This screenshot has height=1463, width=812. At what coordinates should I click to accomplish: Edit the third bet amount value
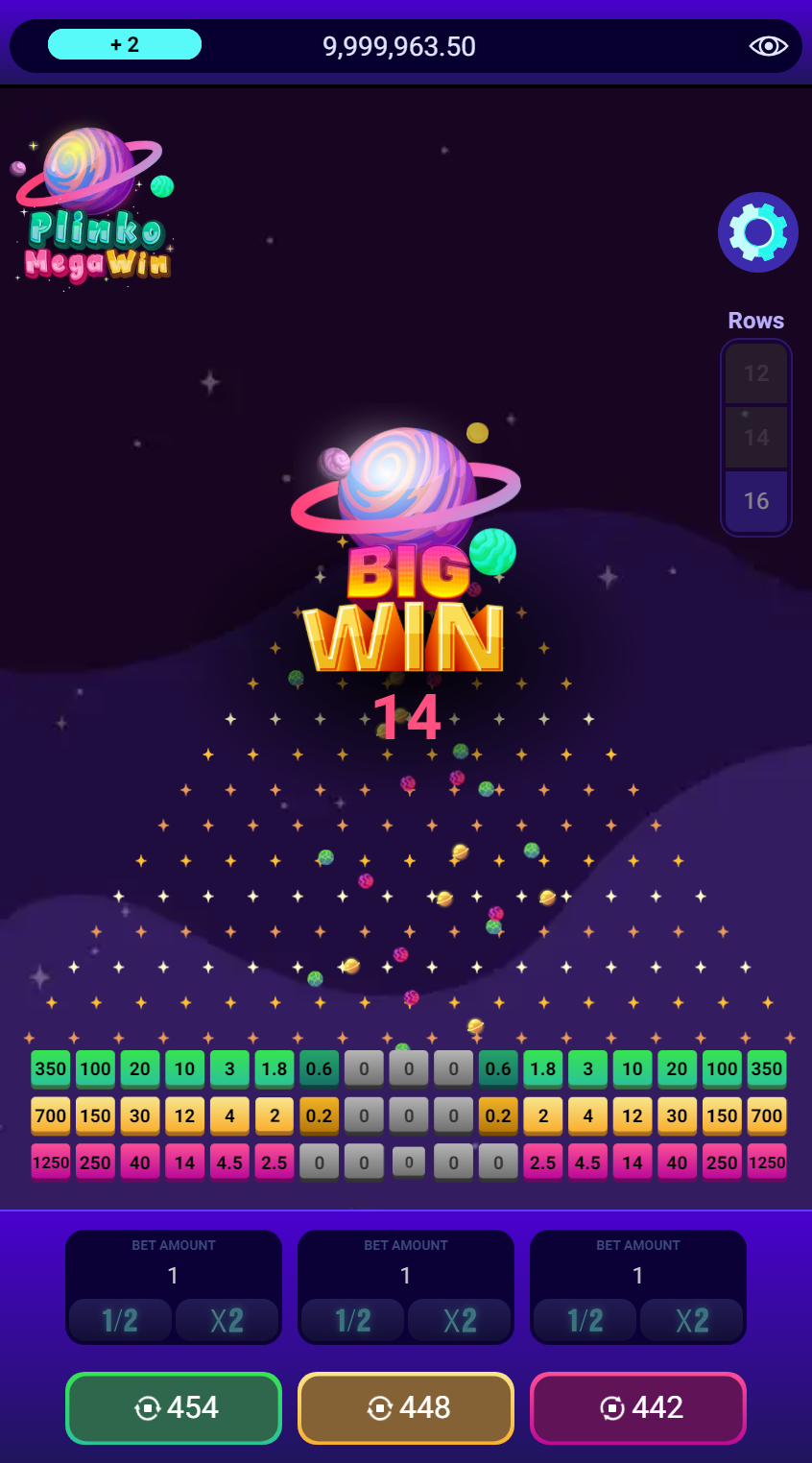pos(638,1275)
